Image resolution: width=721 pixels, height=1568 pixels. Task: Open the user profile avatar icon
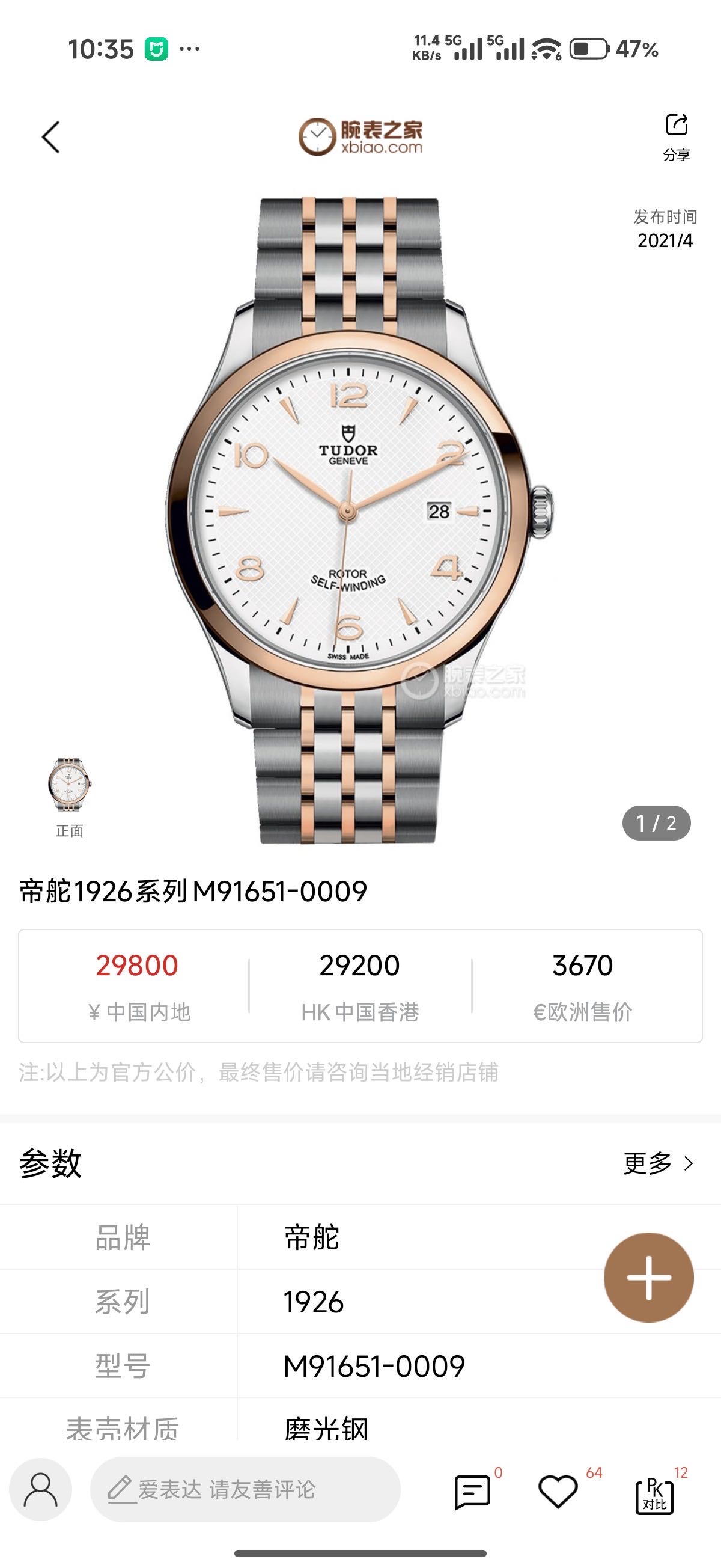point(41,1489)
